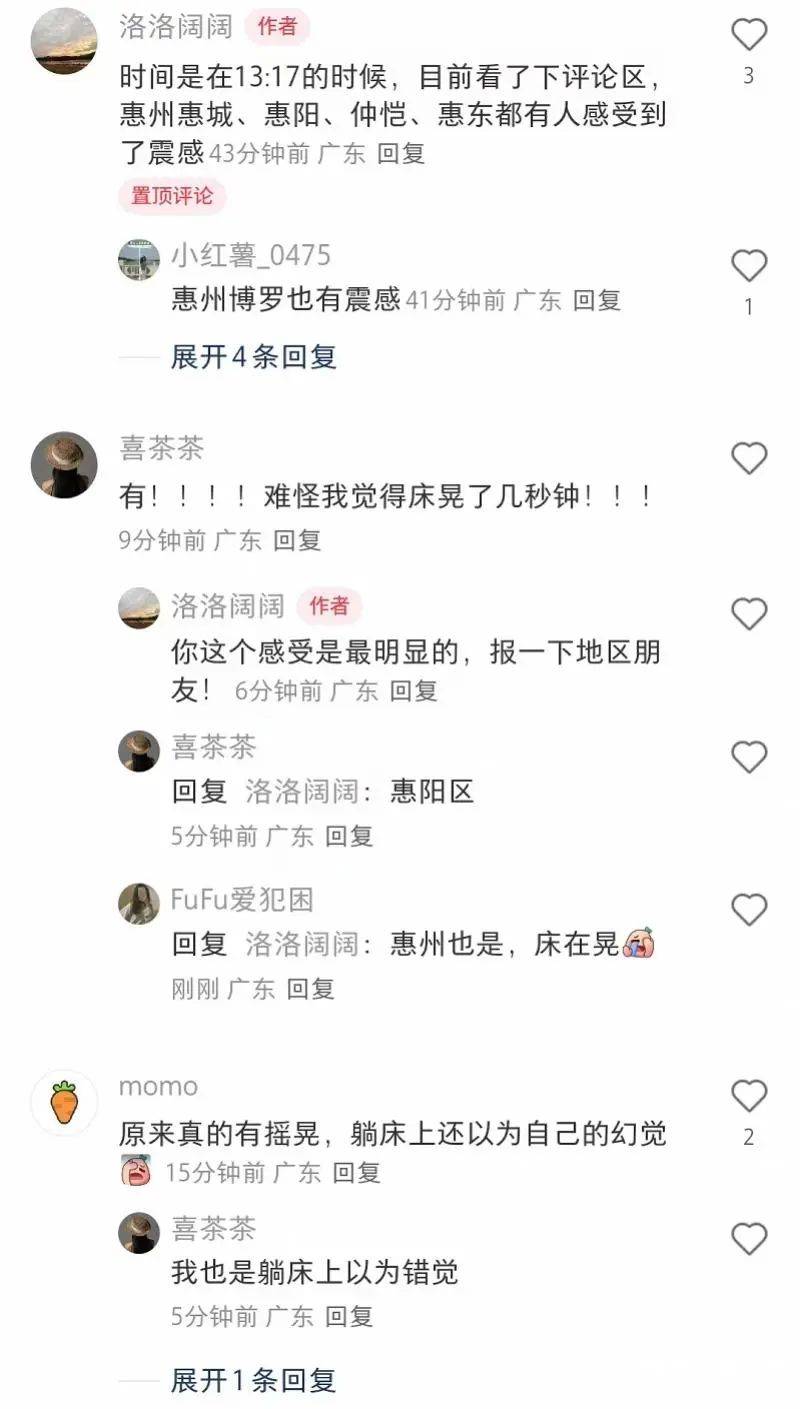
Task: Reply to momo's comment
Action: point(357,1172)
